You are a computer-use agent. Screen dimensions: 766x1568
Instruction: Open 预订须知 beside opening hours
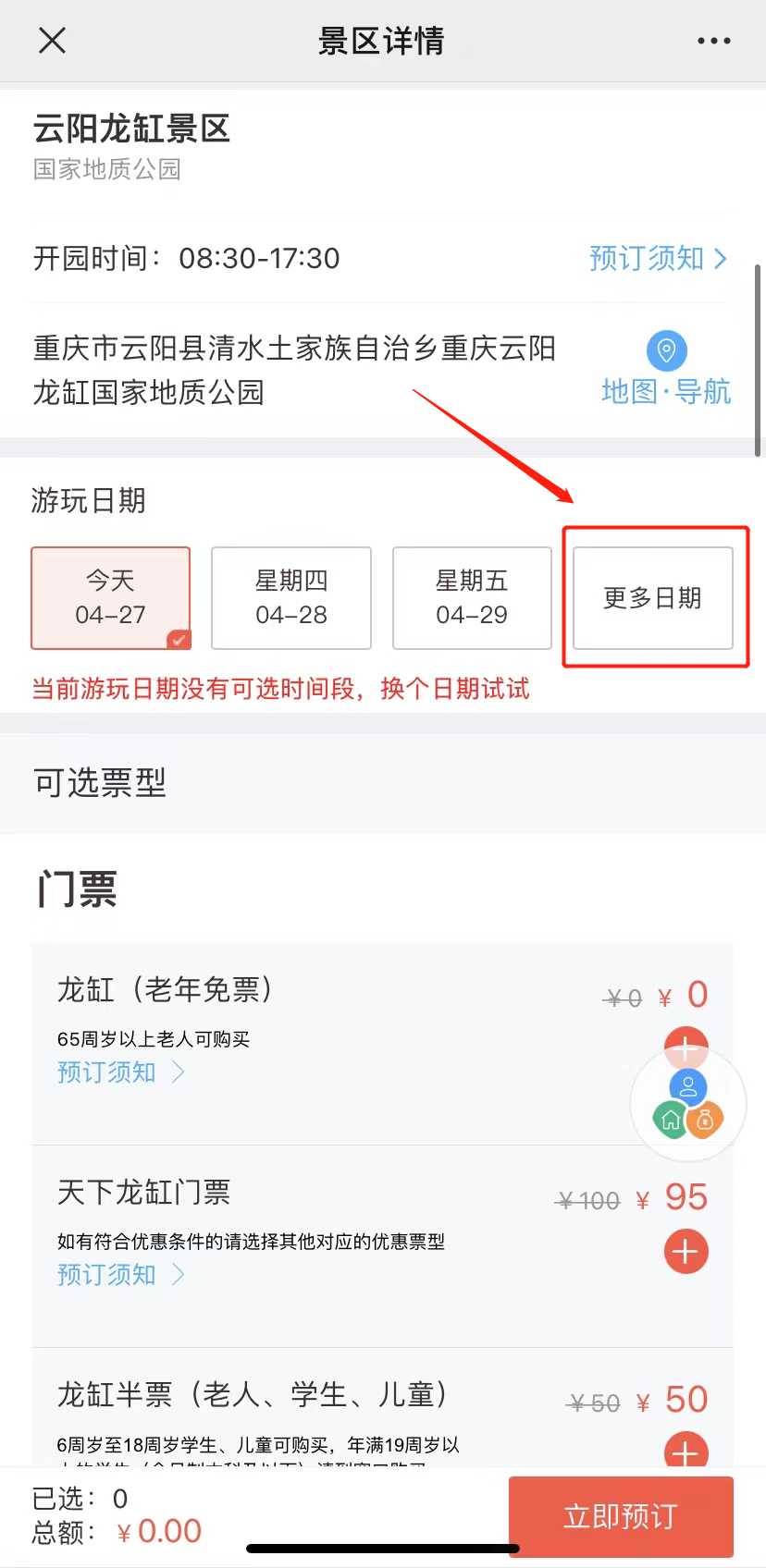[658, 258]
